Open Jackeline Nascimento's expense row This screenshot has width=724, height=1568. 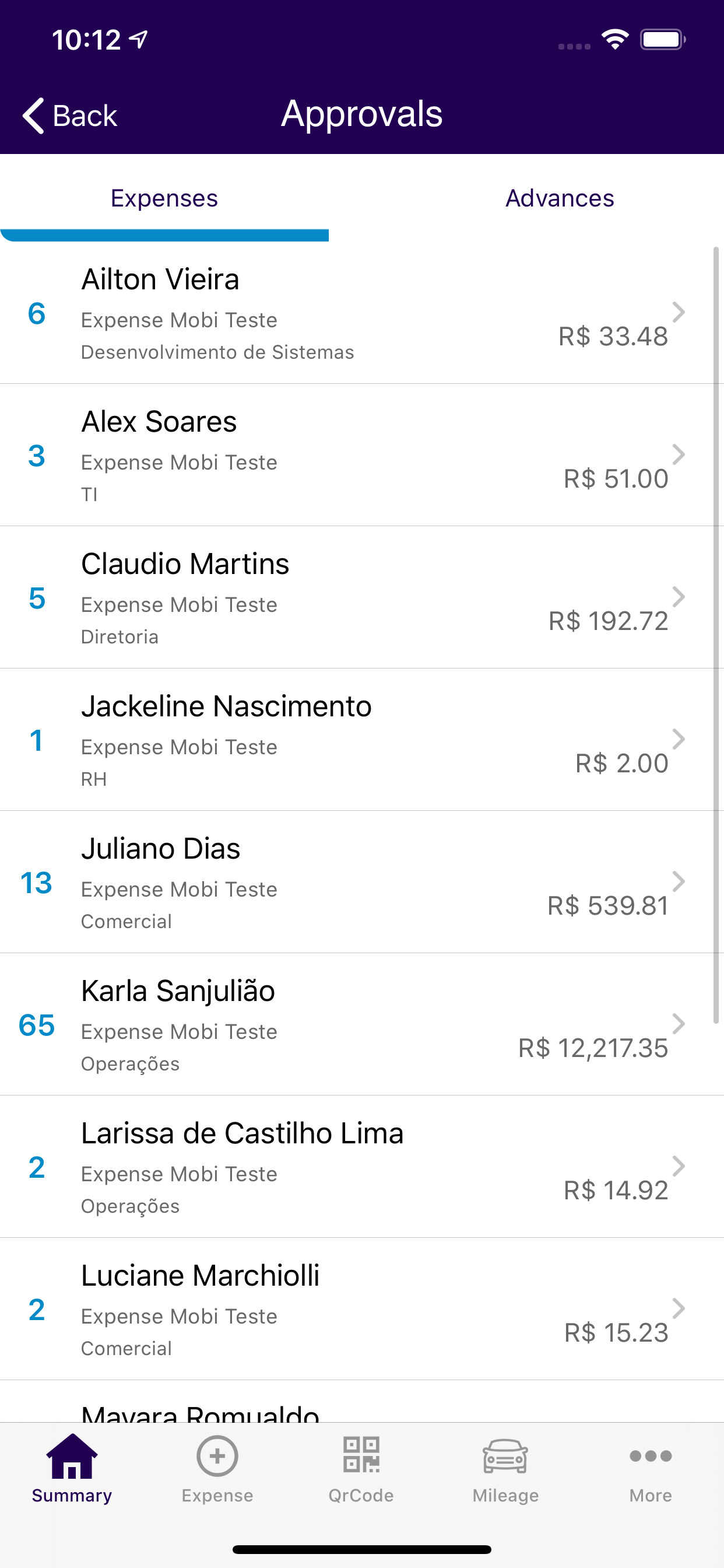coord(361,740)
